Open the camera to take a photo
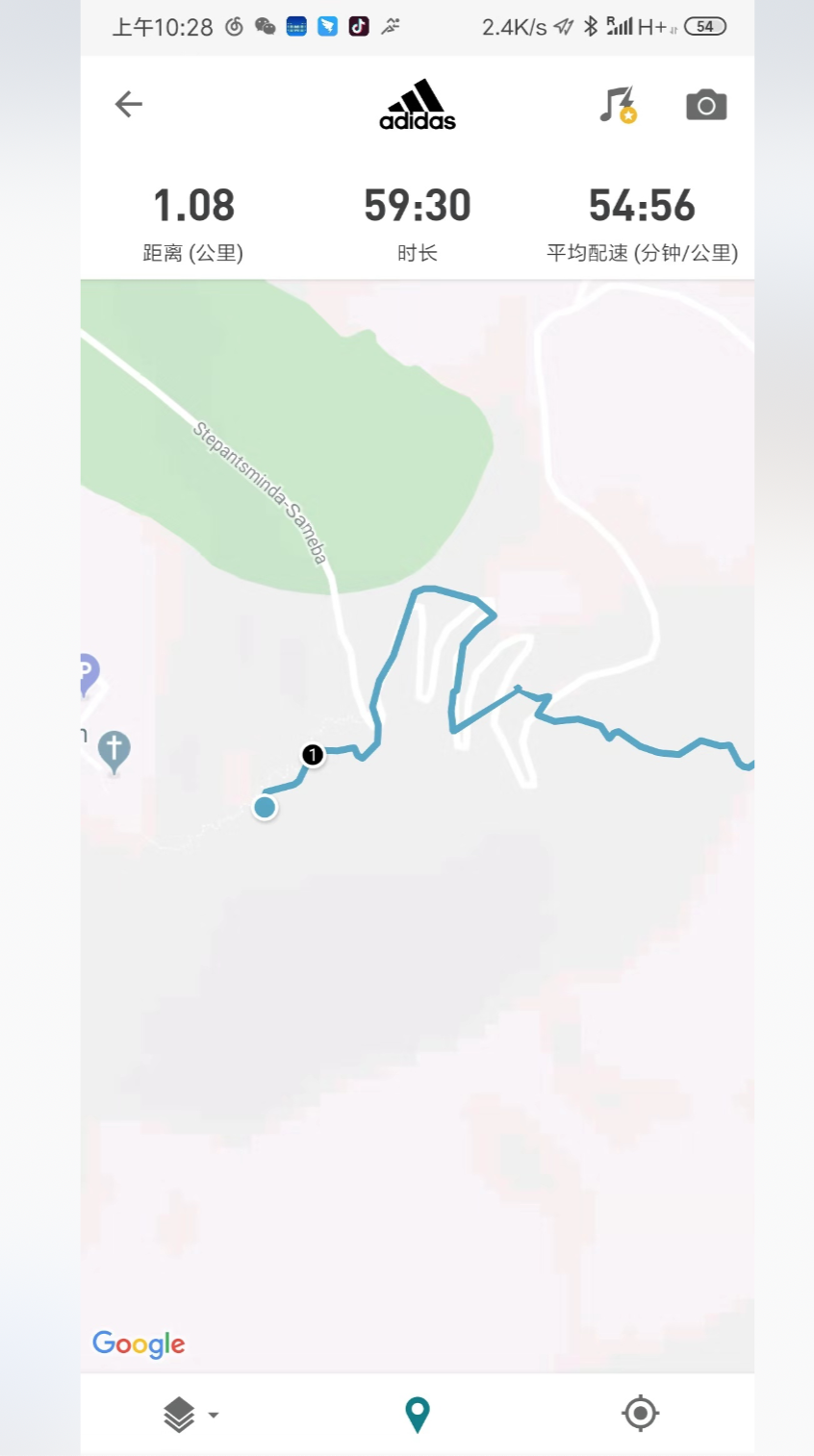 (706, 105)
